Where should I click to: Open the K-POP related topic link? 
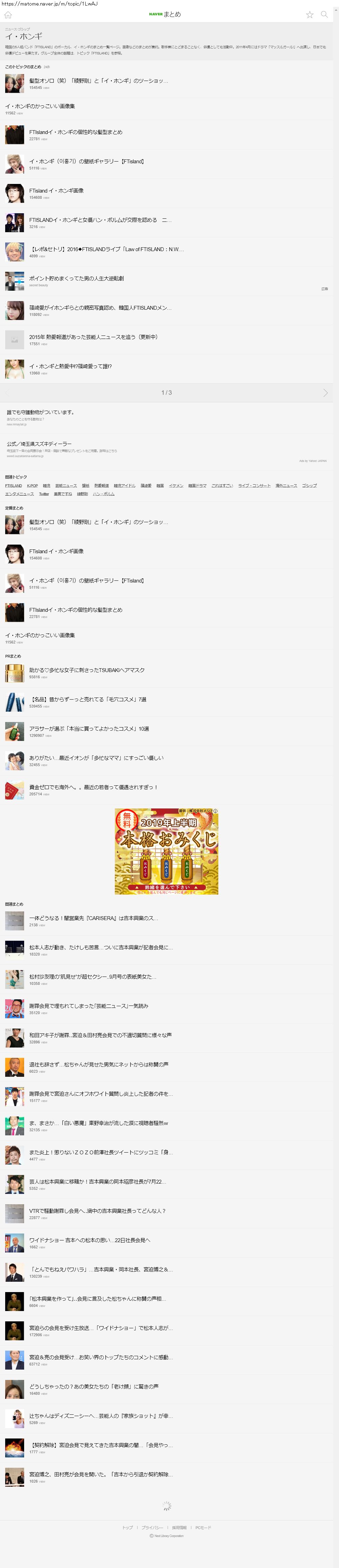tap(32, 486)
